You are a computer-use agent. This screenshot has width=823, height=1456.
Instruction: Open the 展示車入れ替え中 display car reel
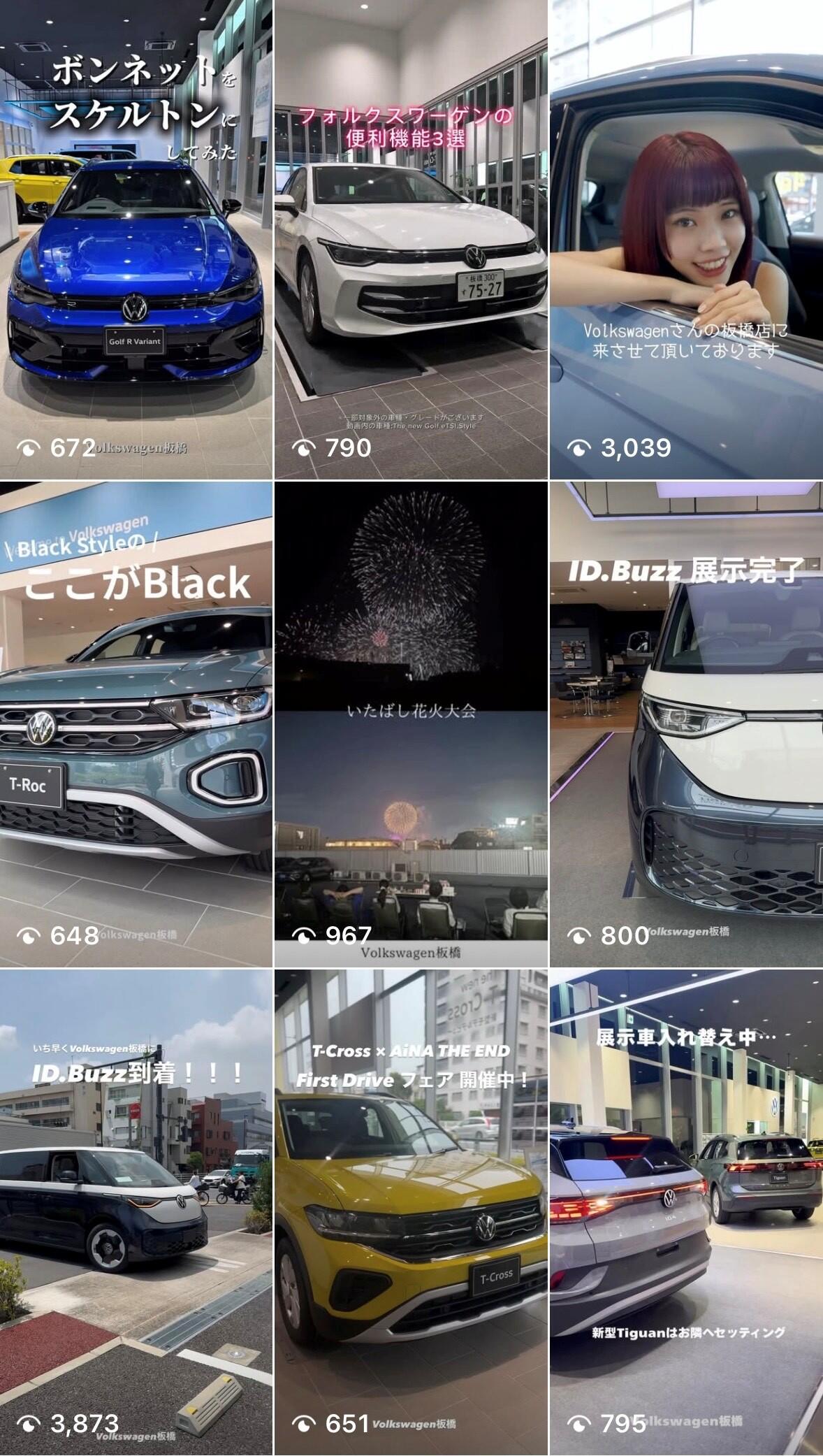686,1211
